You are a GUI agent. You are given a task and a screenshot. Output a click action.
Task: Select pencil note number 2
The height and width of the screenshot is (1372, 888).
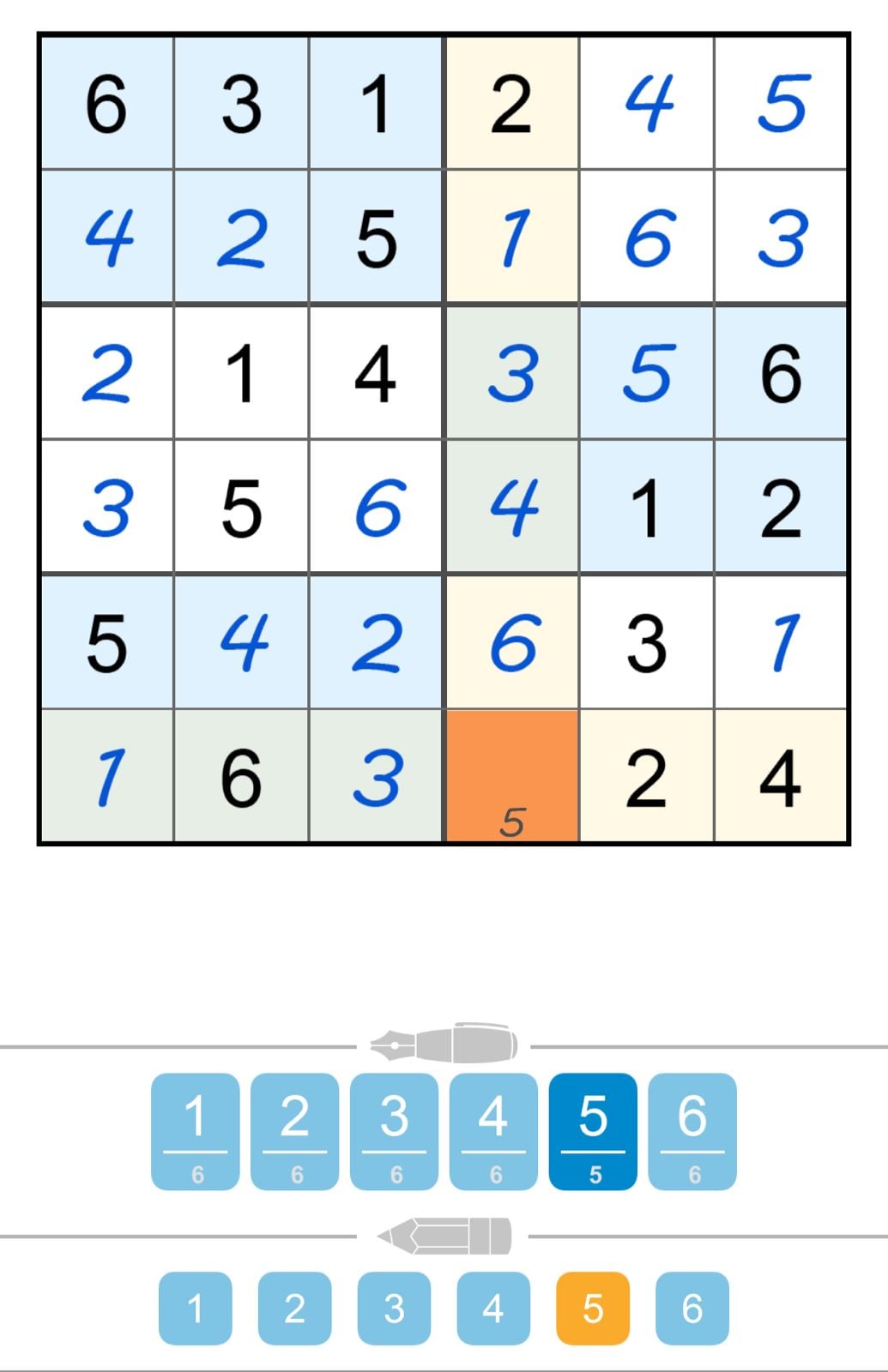293,1307
